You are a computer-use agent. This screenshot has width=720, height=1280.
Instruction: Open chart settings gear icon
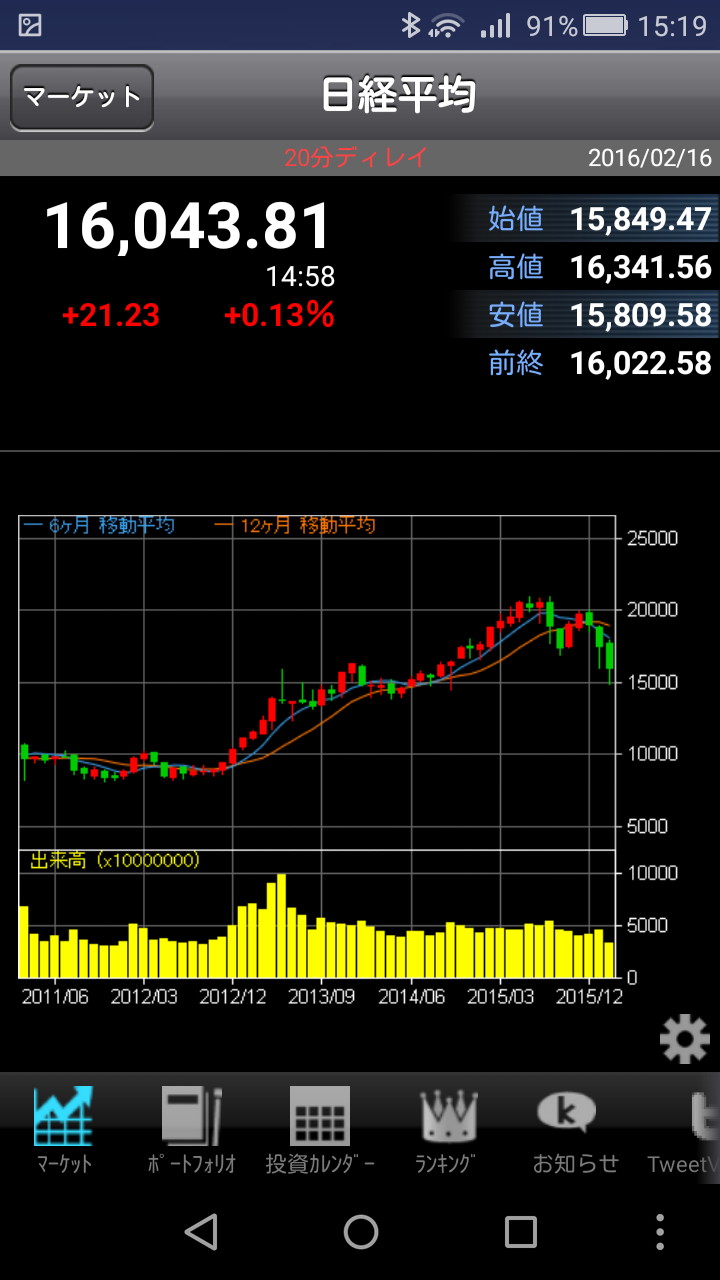tap(685, 1039)
